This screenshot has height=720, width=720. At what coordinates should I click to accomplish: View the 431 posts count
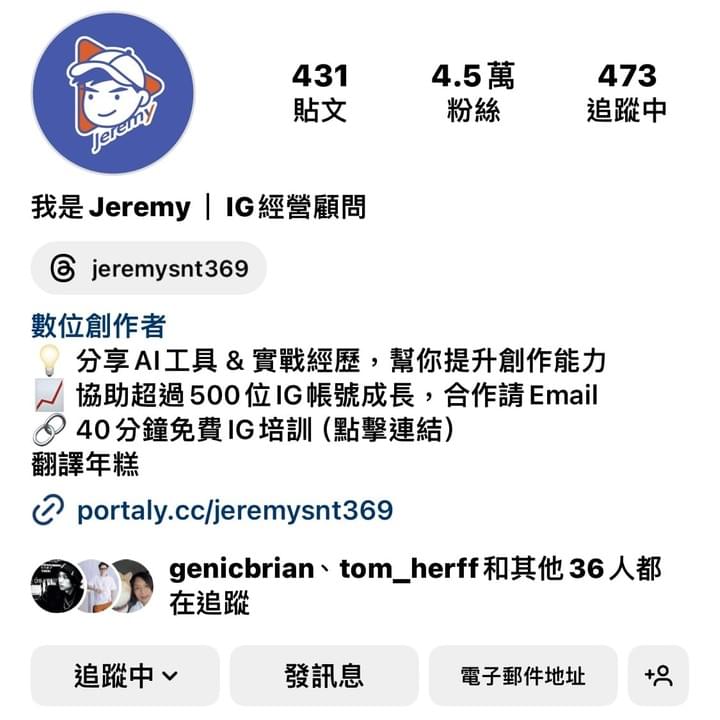click(x=320, y=92)
